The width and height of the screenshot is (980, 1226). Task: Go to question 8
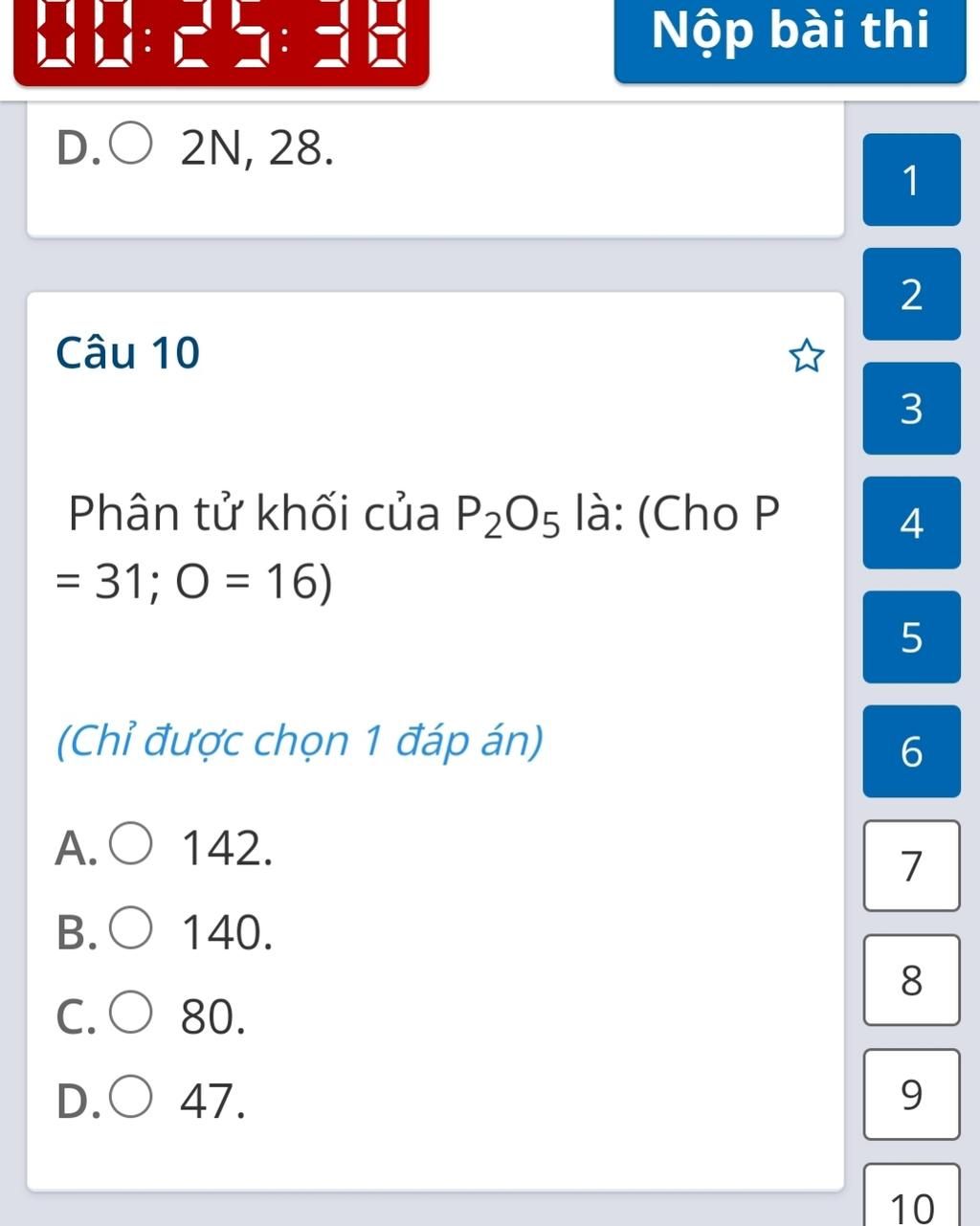911,980
